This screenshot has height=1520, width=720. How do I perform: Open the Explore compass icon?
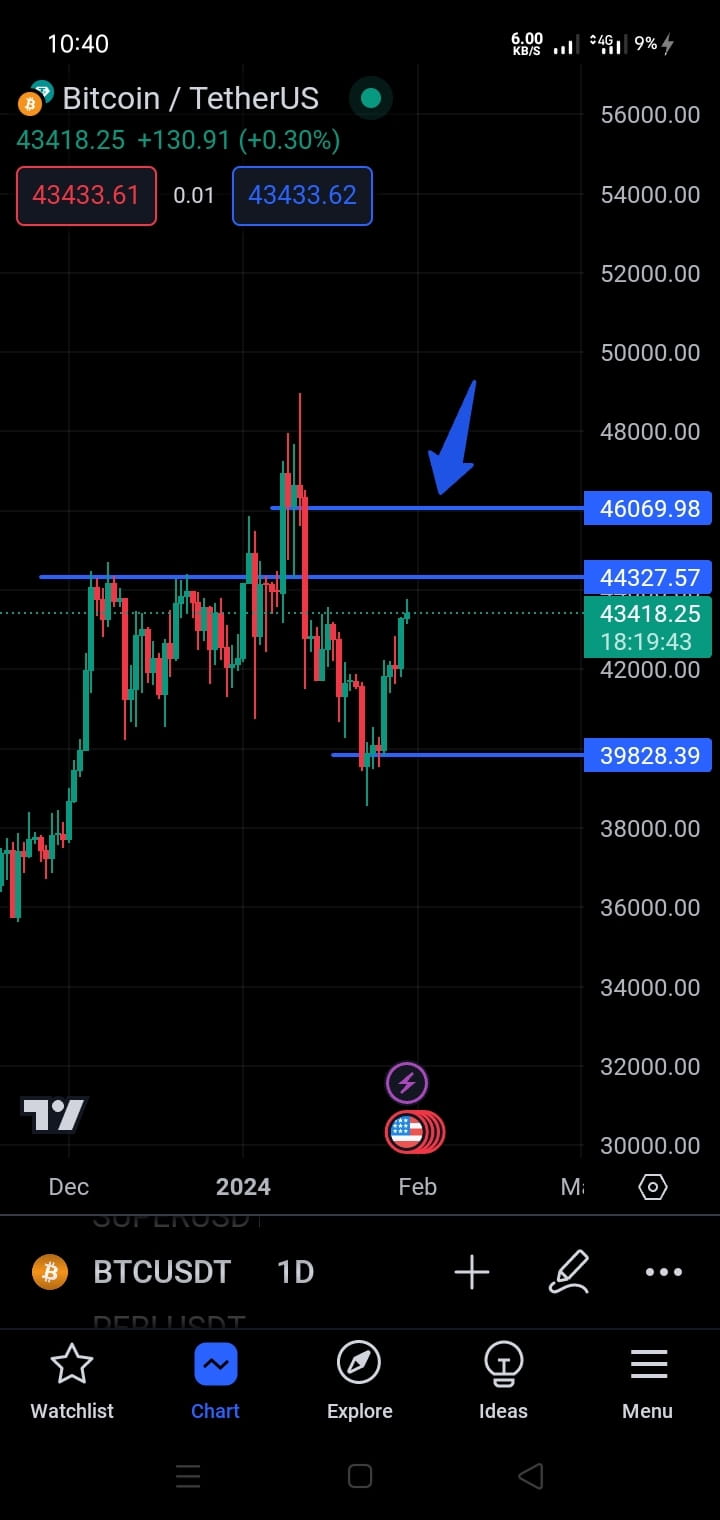coord(359,1363)
